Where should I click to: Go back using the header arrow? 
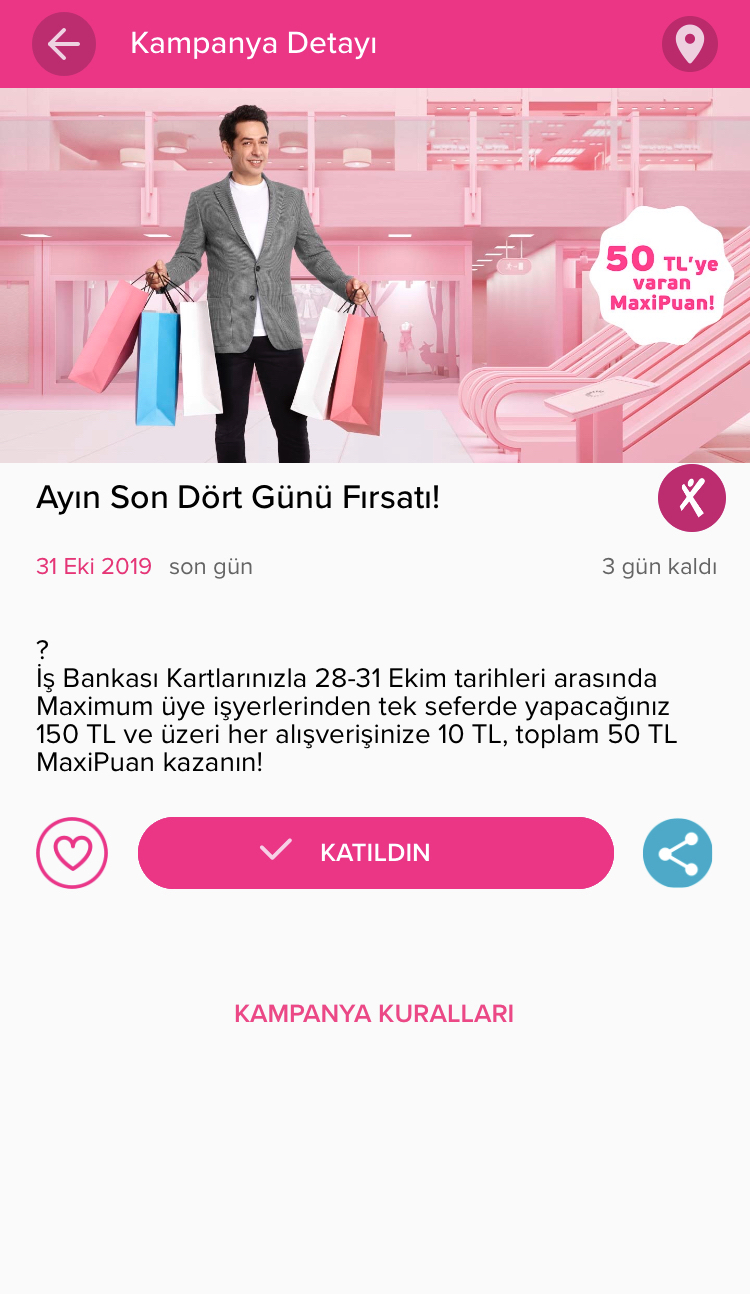64,44
